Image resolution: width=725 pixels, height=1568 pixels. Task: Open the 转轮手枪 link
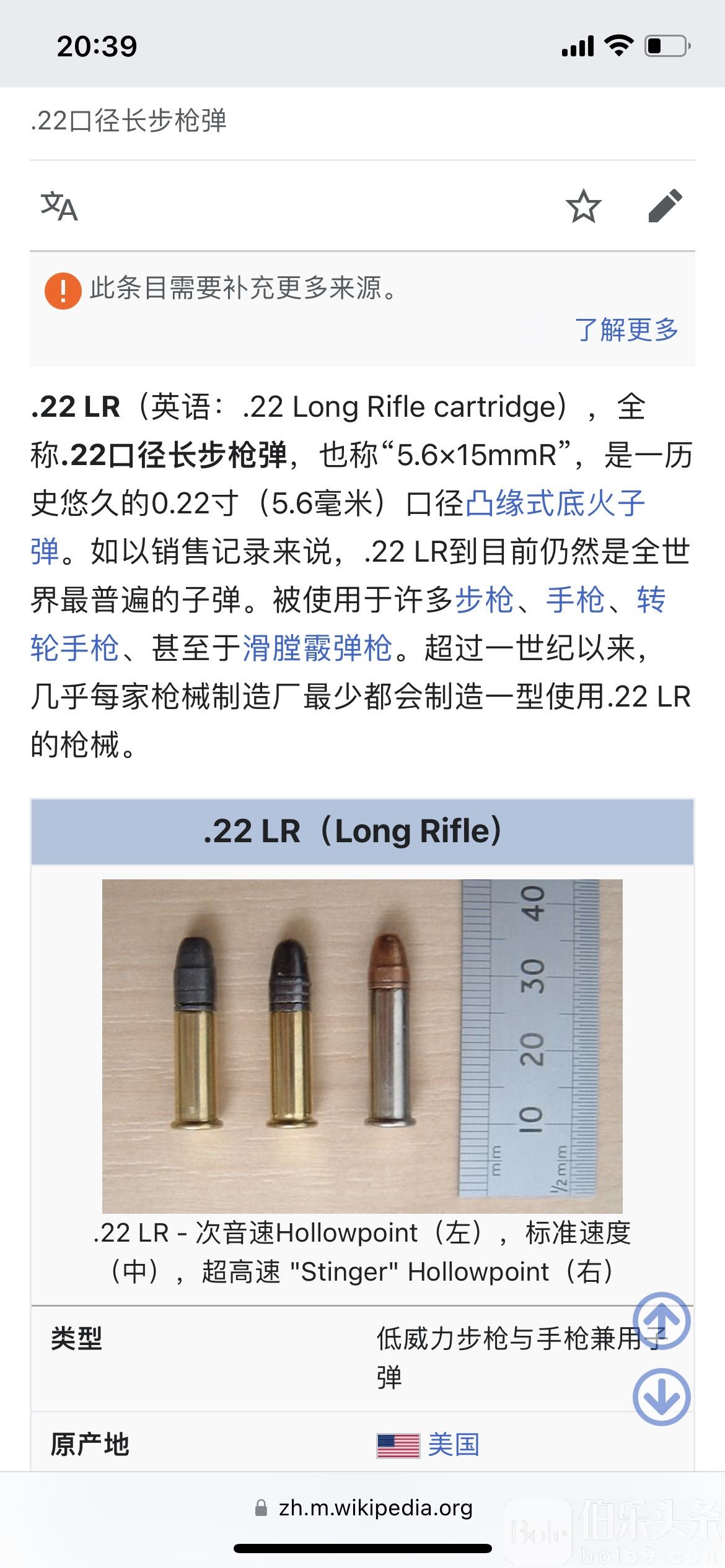(74, 648)
